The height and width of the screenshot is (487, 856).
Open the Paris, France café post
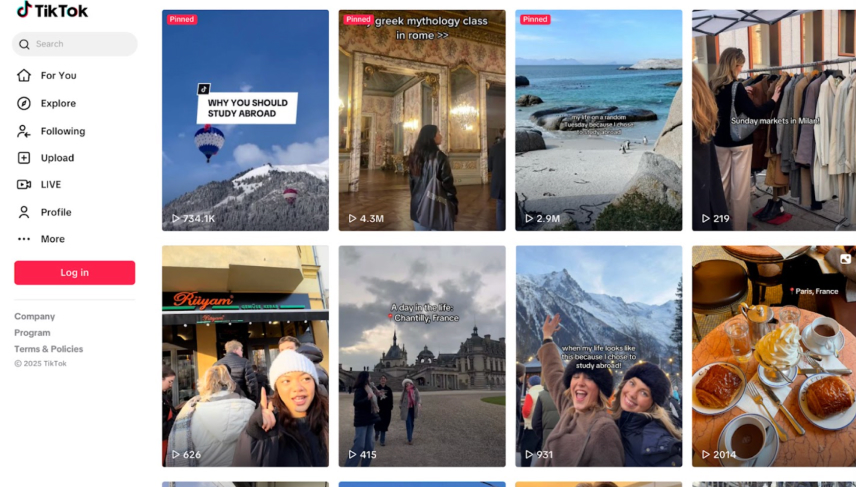pyautogui.click(x=773, y=356)
